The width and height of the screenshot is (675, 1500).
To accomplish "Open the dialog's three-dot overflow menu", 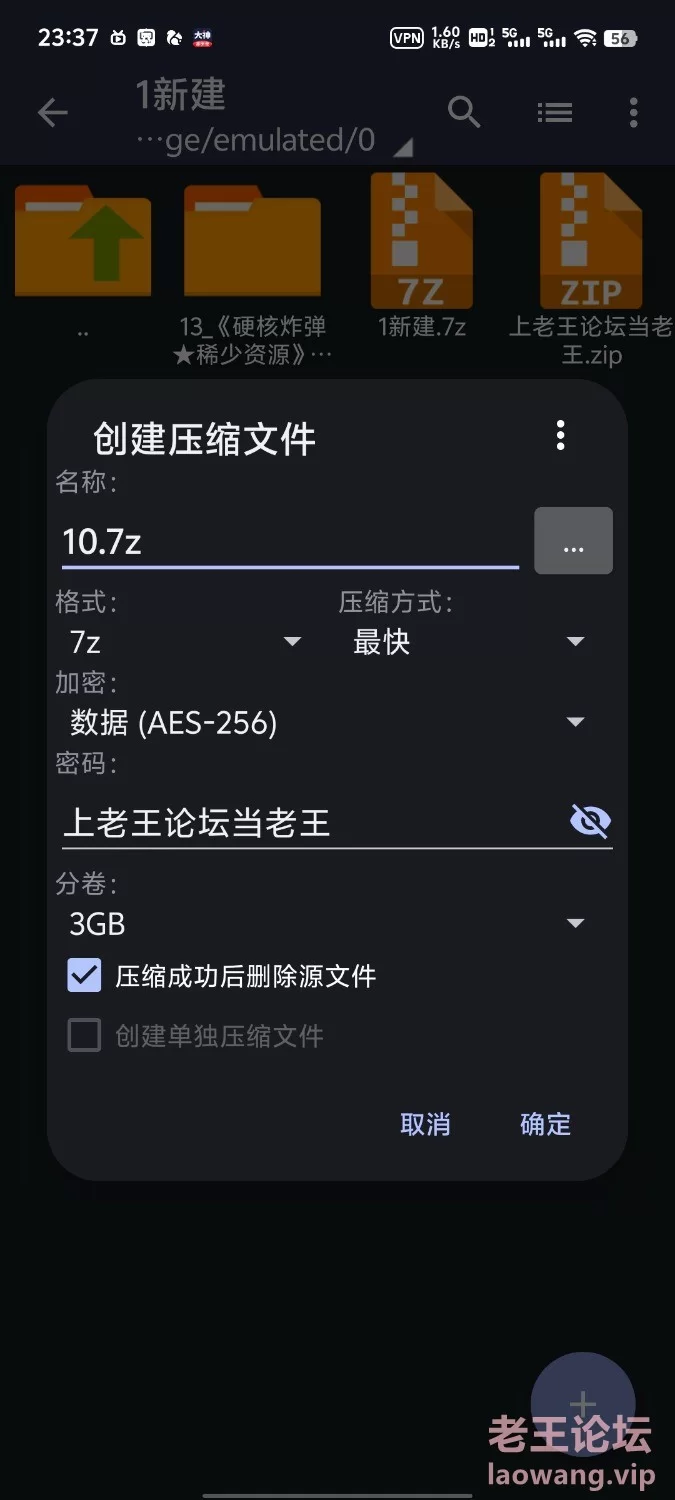I will pyautogui.click(x=560, y=435).
